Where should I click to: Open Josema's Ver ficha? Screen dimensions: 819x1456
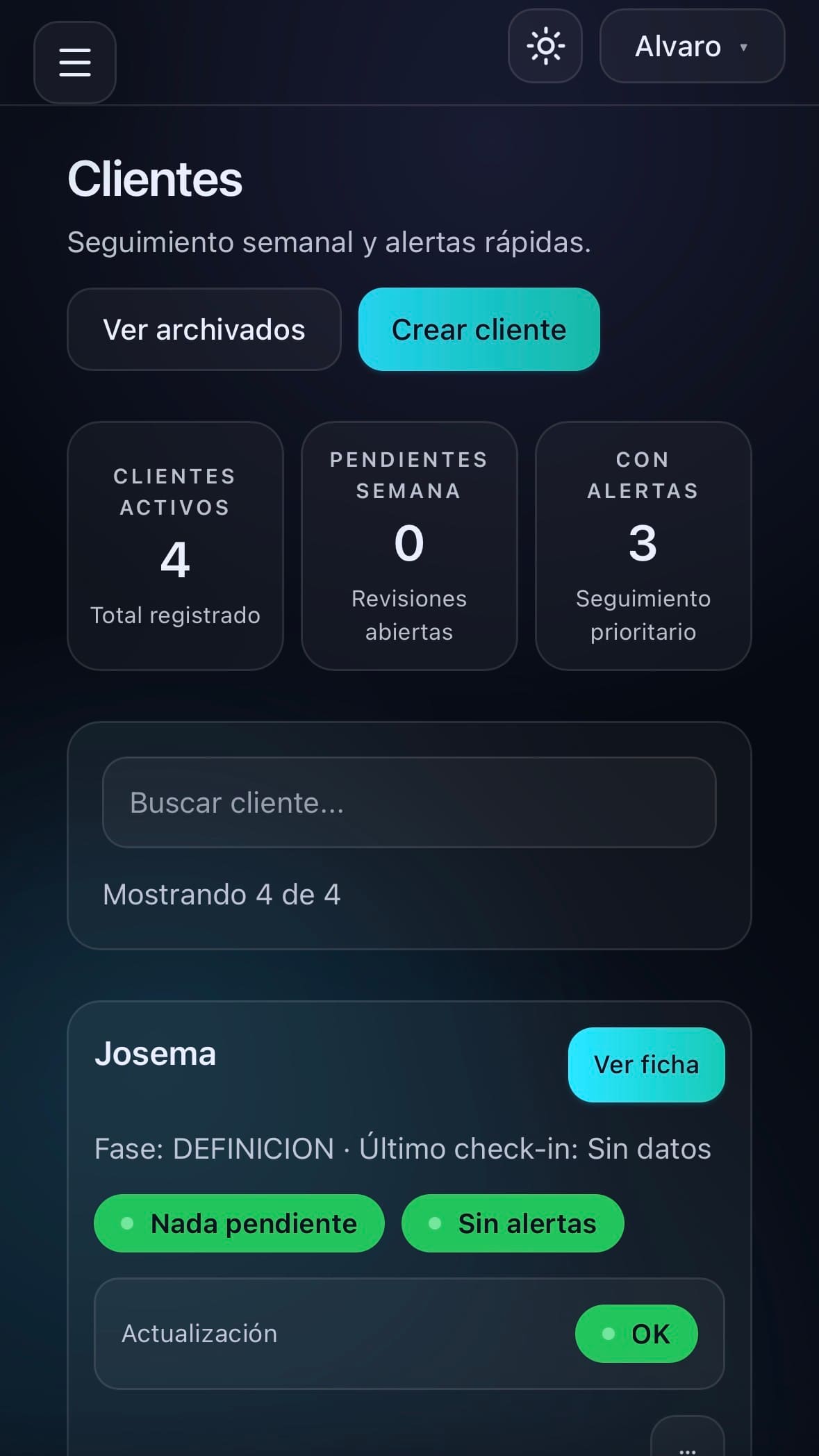click(645, 1064)
